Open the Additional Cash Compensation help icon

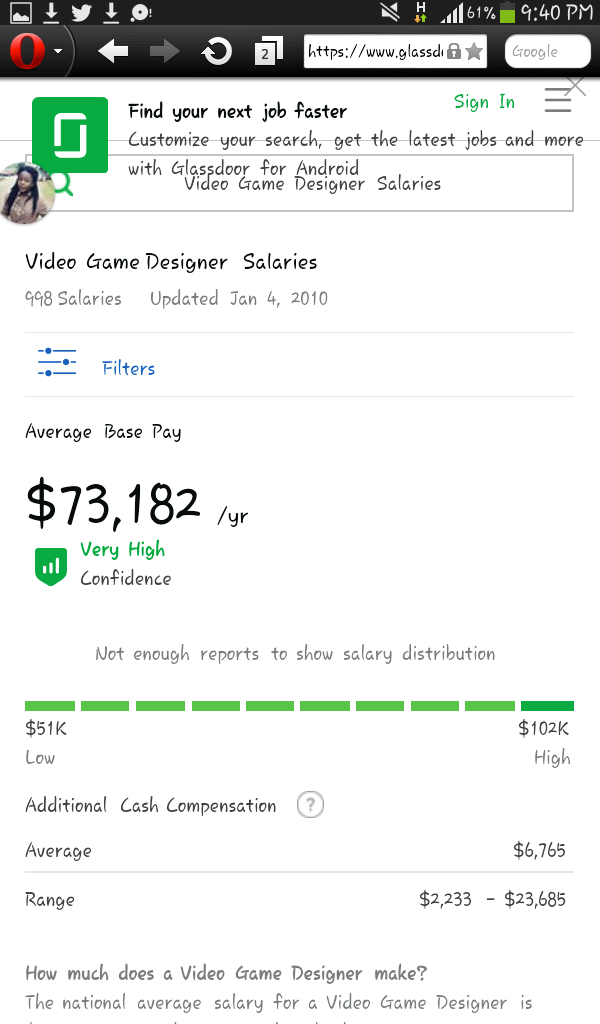[310, 805]
